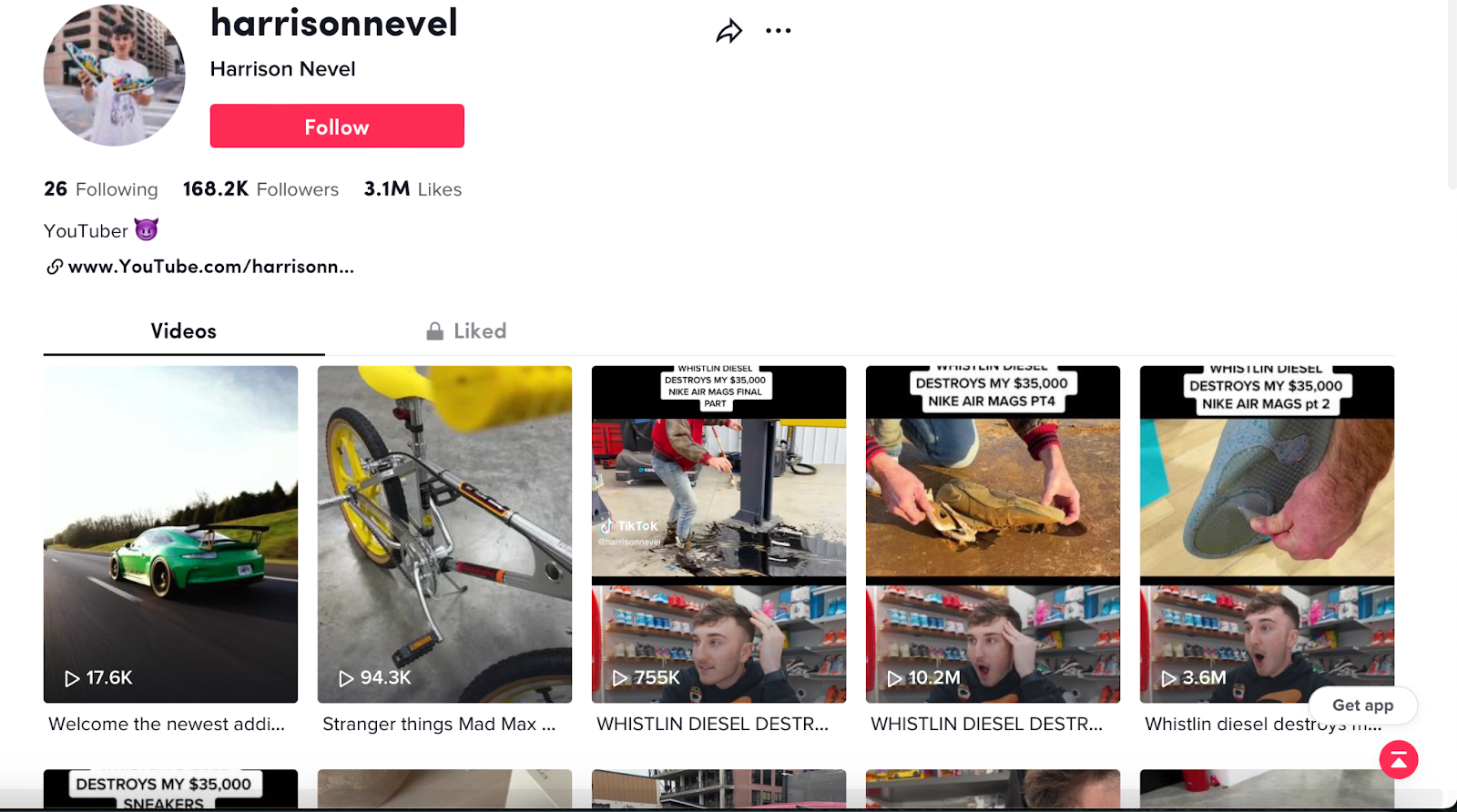Share Harrison Nevel's profile
The height and width of the screenshot is (812, 1457).
[x=728, y=32]
